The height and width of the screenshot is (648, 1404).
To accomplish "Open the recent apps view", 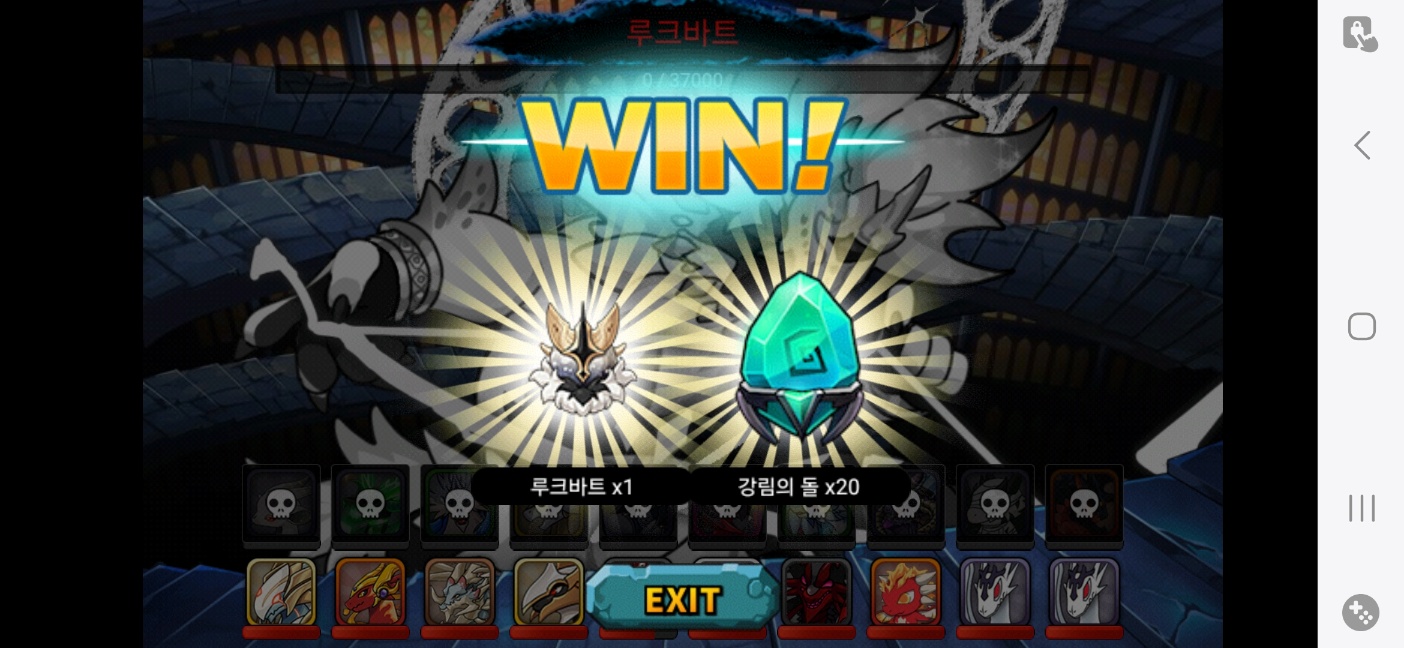I will click(x=1361, y=508).
